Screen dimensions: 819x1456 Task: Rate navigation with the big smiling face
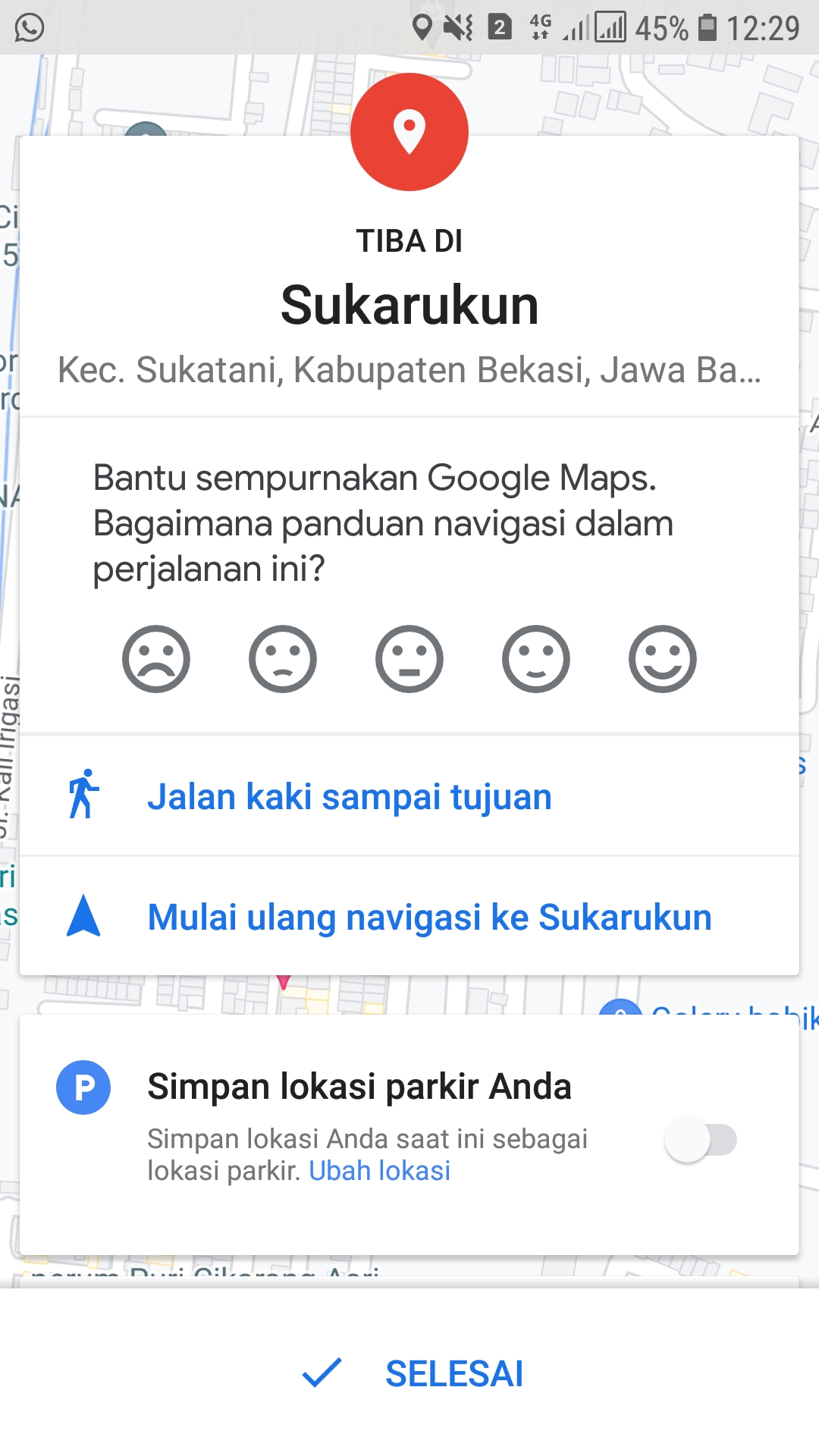coord(663,658)
